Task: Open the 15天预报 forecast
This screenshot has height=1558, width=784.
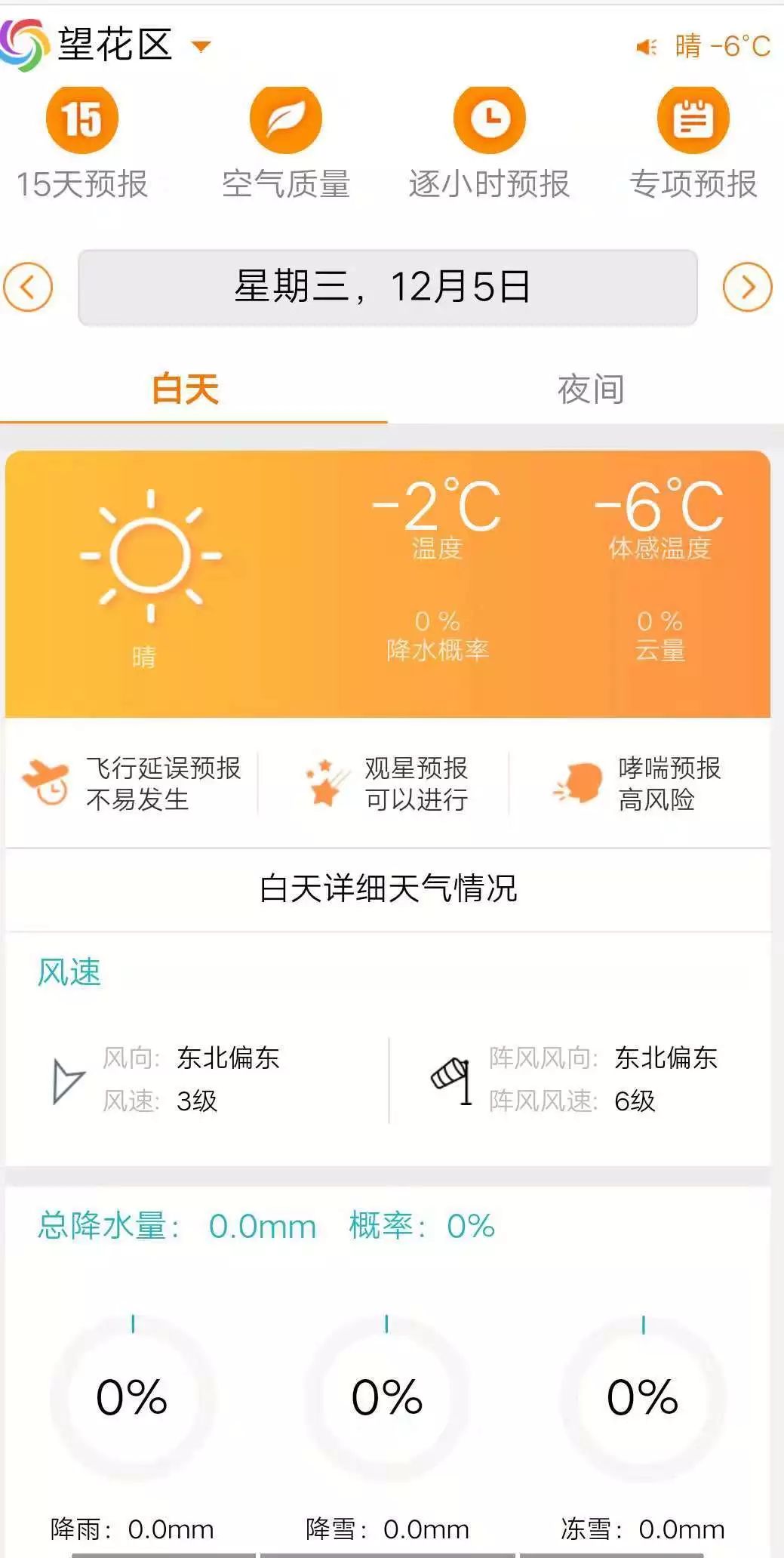Action: (x=82, y=143)
